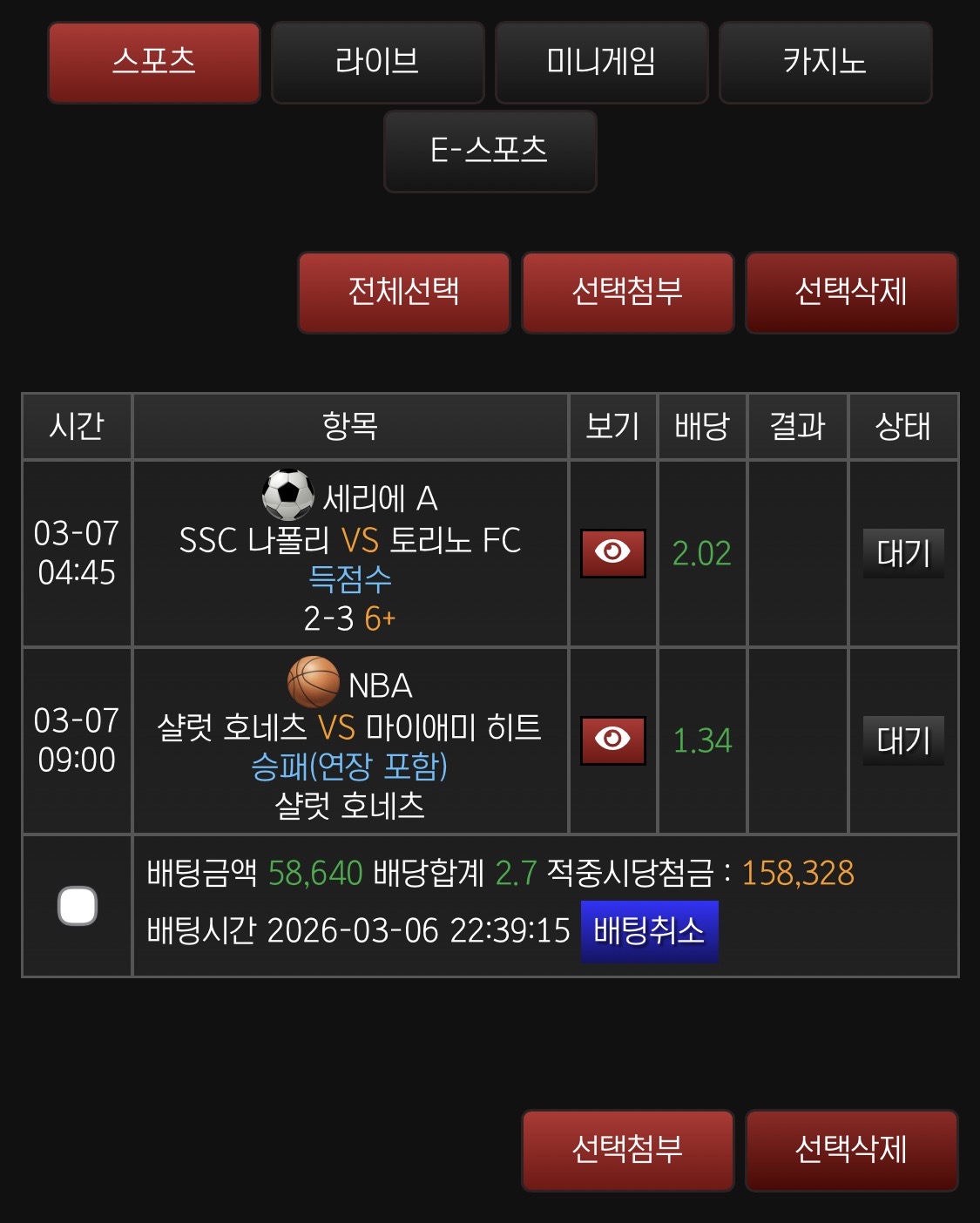Check the bet slip checkbox
Viewport: 980px width, 1223px height.
78,906
